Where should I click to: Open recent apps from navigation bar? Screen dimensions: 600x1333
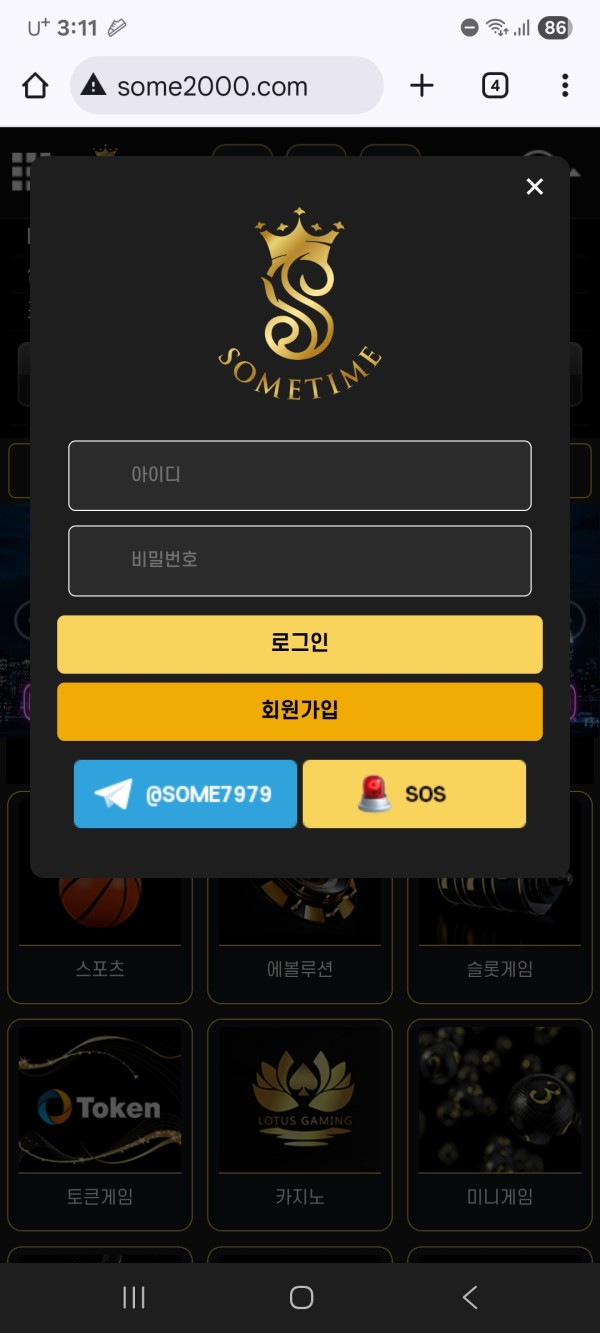(133, 1297)
